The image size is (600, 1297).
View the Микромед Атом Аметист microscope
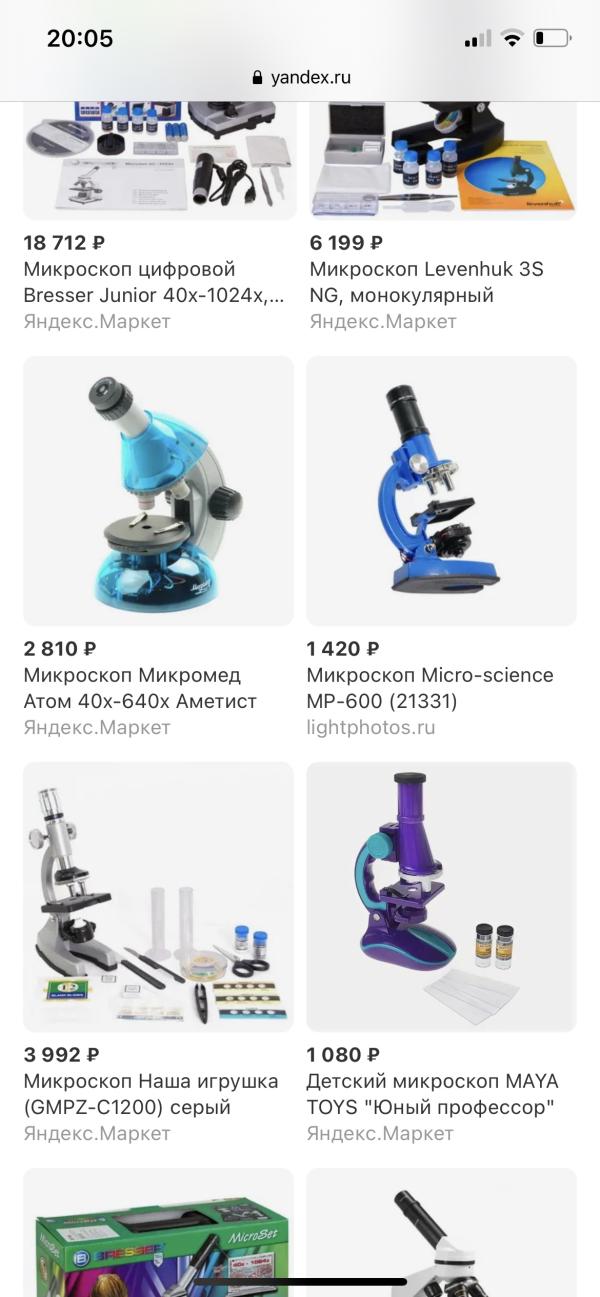(x=158, y=491)
